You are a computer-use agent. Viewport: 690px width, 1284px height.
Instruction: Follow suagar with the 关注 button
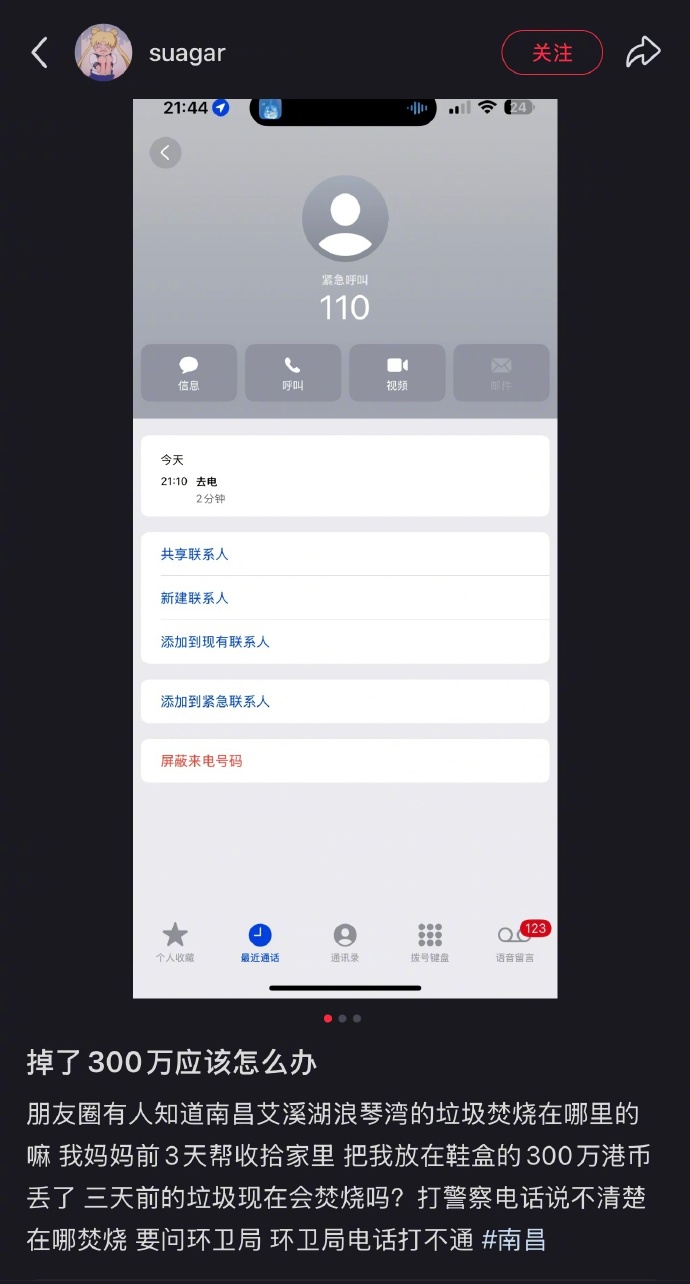click(x=552, y=53)
